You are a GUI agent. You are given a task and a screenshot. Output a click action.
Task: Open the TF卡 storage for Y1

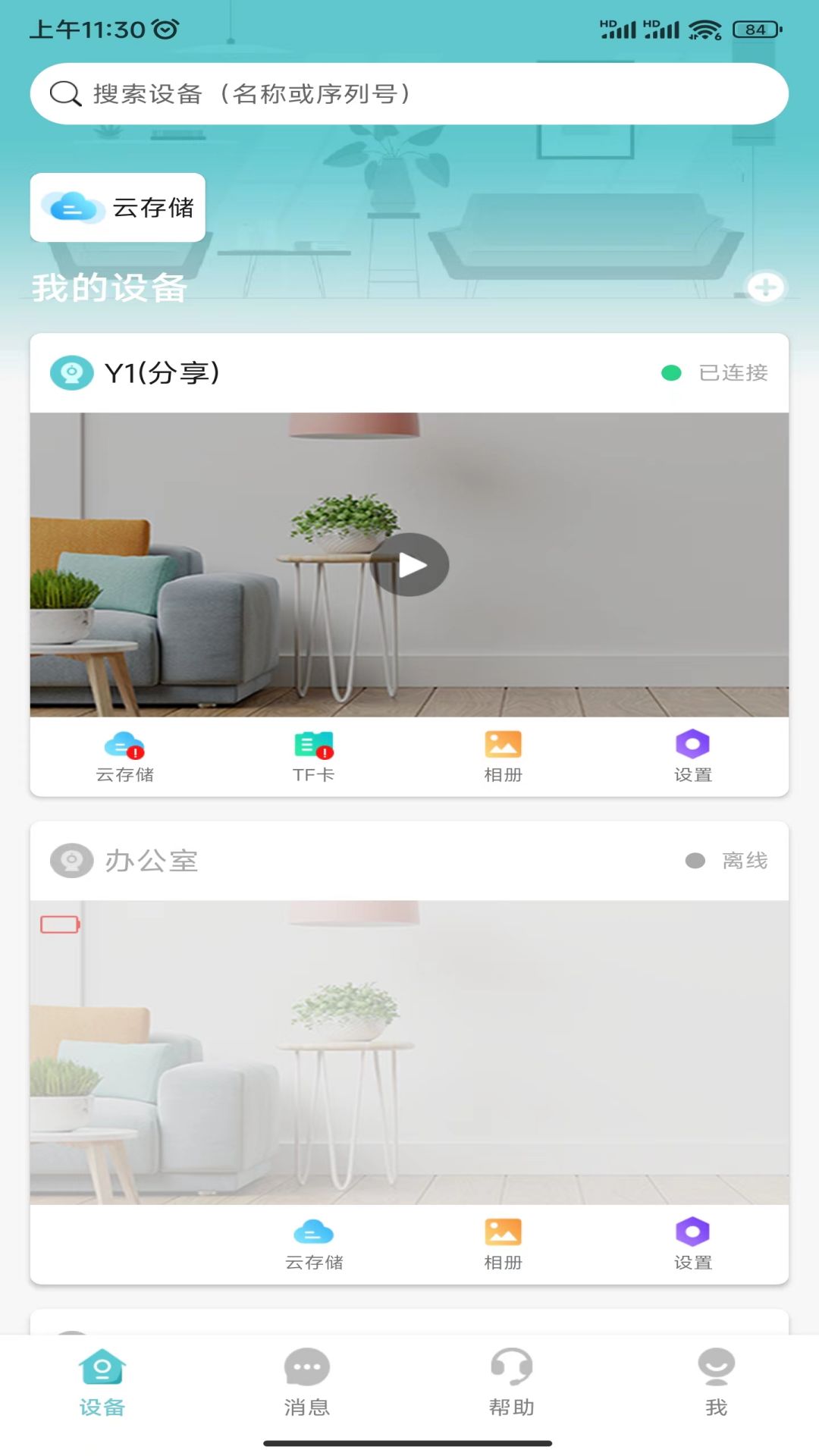click(x=314, y=755)
